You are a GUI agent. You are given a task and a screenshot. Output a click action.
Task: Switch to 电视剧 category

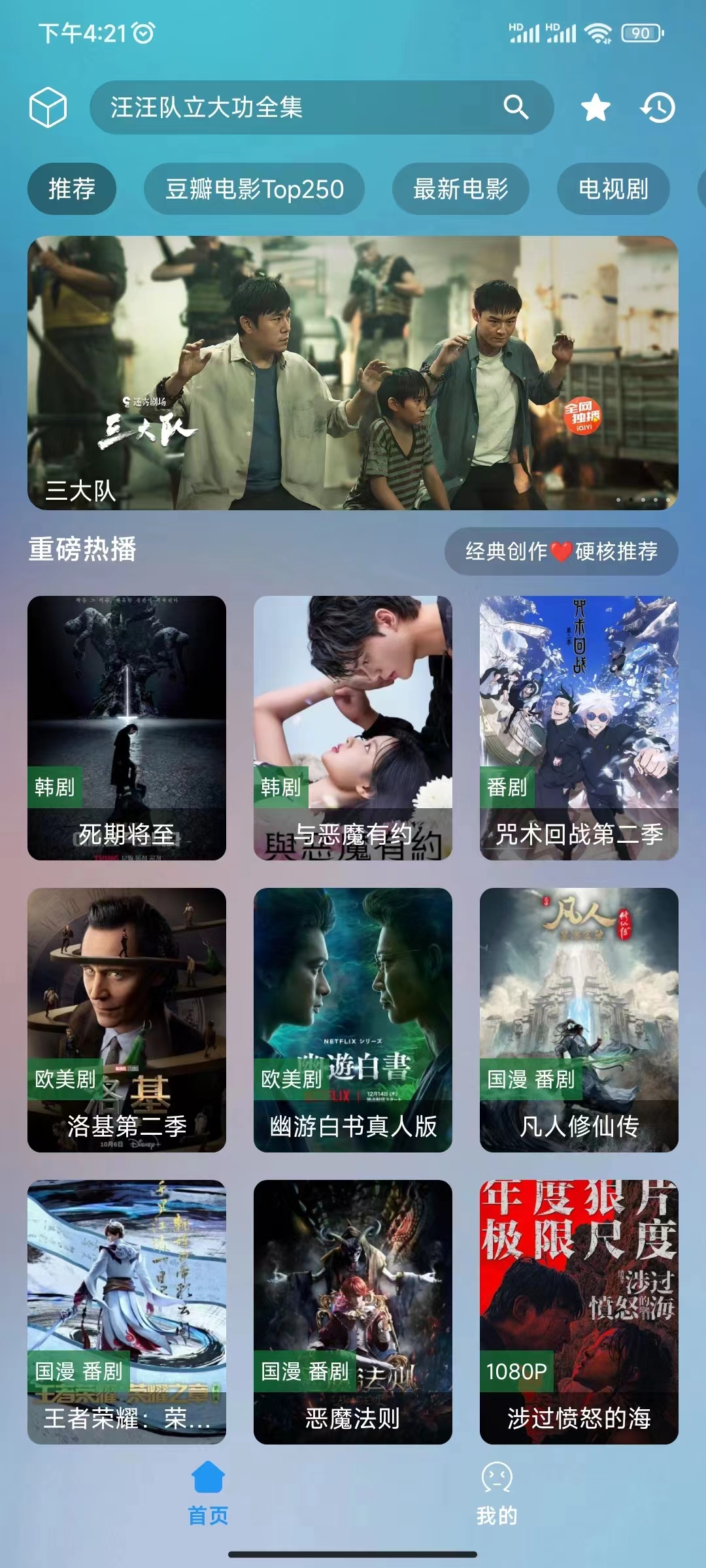pyautogui.click(x=613, y=189)
